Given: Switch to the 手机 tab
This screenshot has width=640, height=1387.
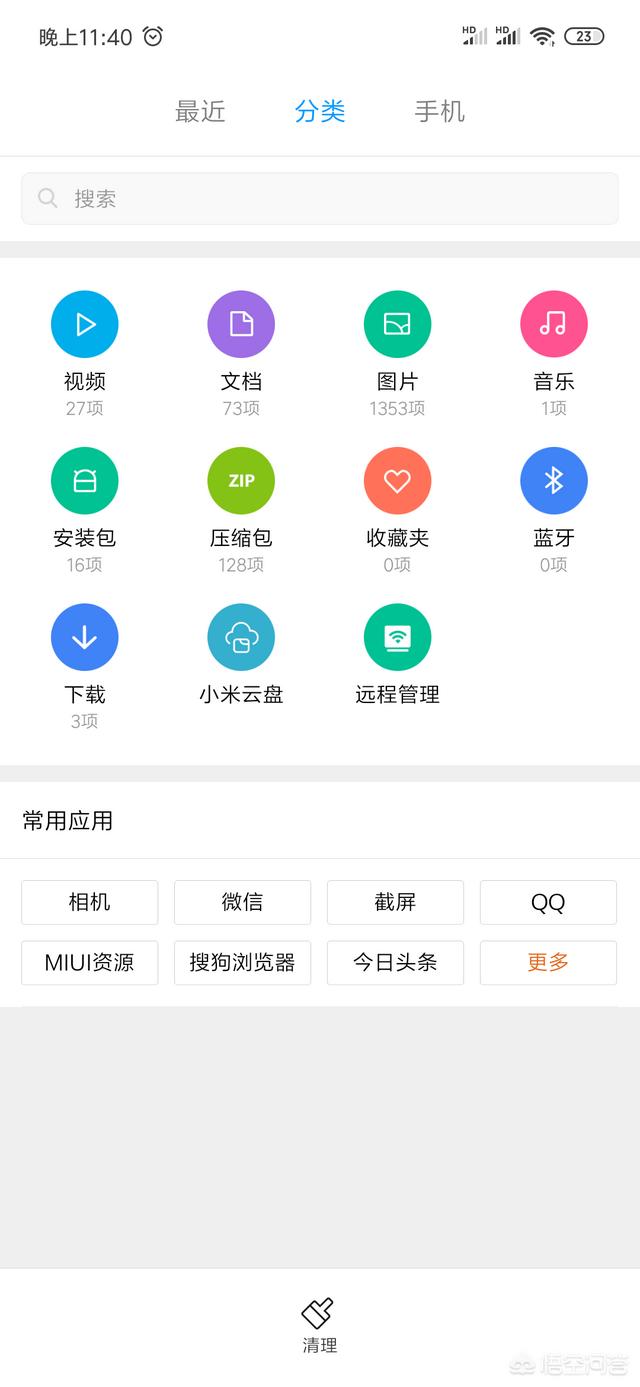Looking at the screenshot, I should pyautogui.click(x=439, y=111).
